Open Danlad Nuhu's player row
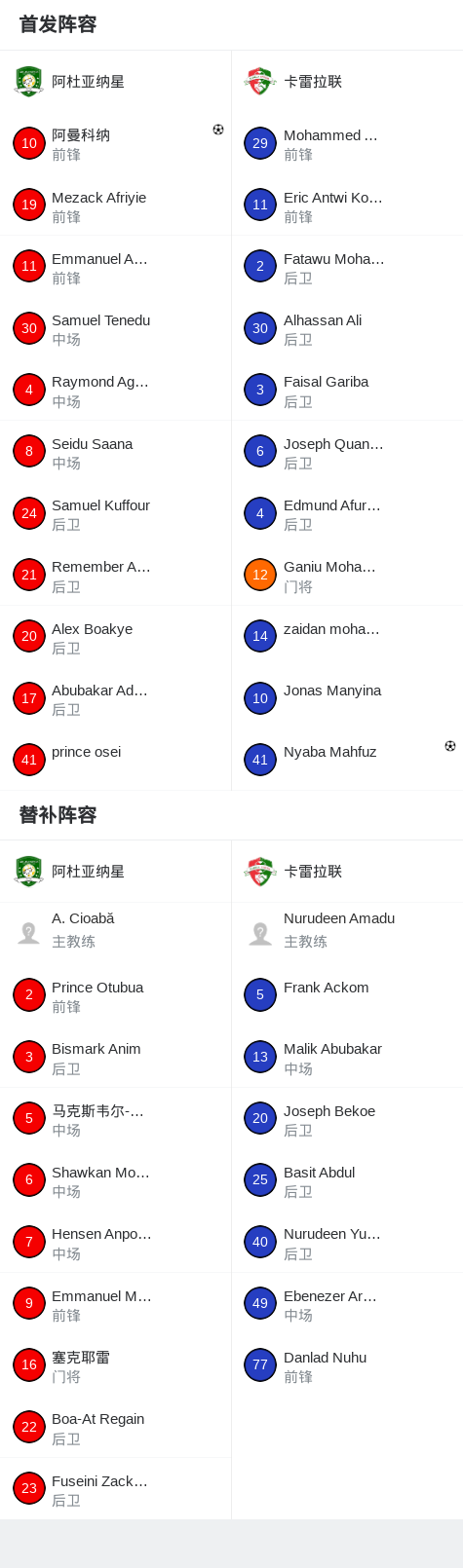Viewport: 463px width, 1568px height. click(347, 1365)
